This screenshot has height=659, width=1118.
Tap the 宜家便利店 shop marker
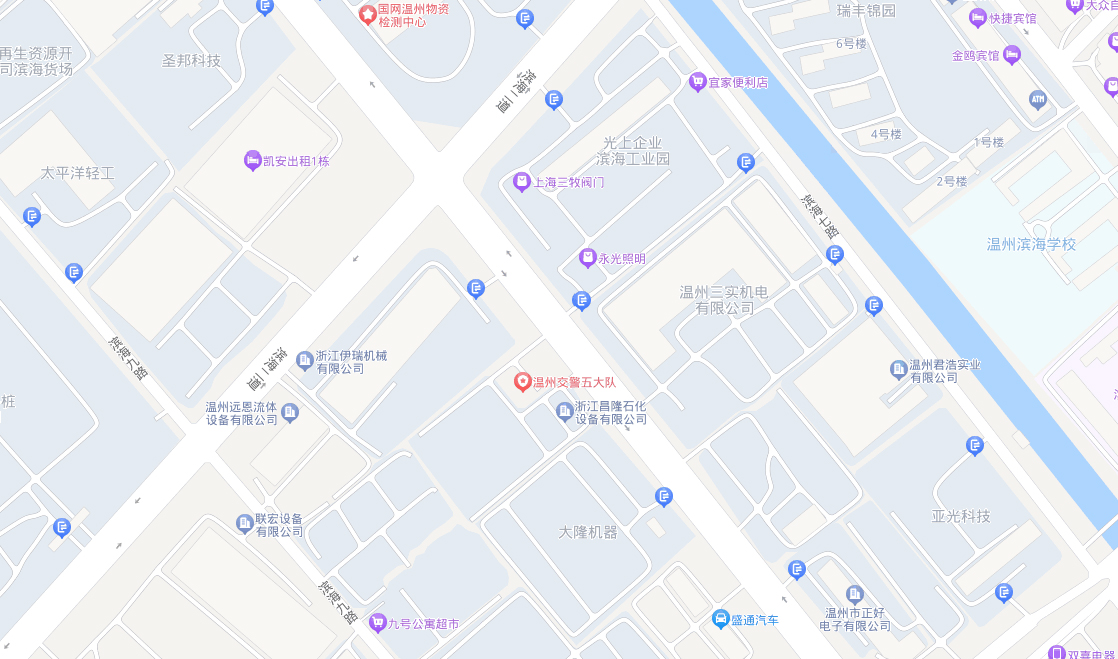point(698,83)
